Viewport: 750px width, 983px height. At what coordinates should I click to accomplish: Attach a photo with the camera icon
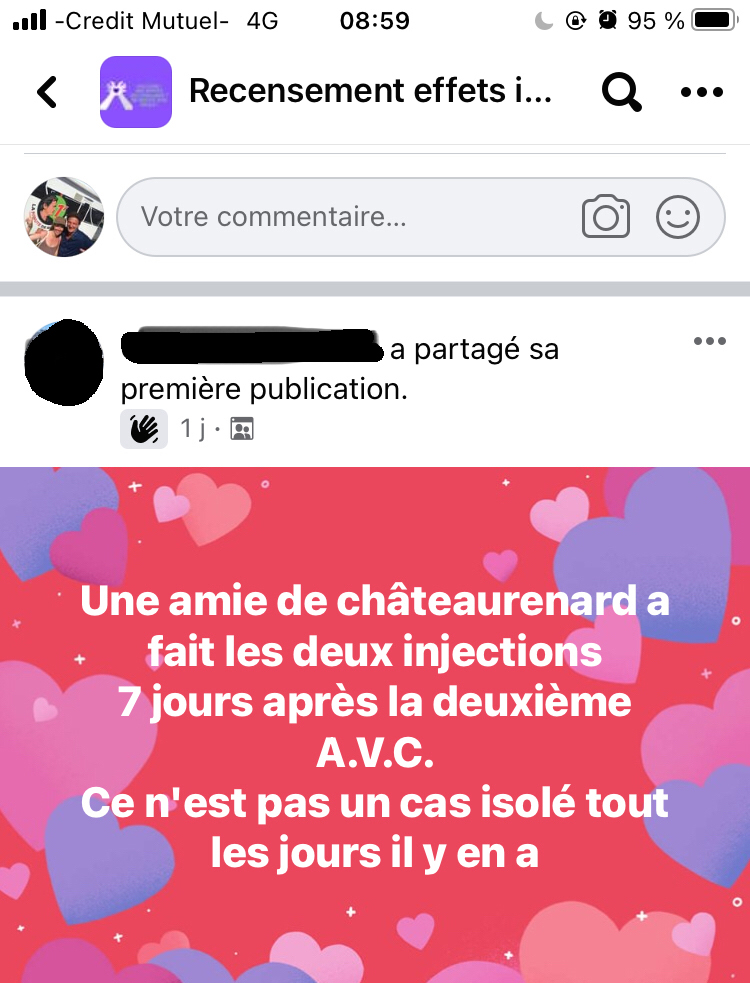pyautogui.click(x=605, y=217)
